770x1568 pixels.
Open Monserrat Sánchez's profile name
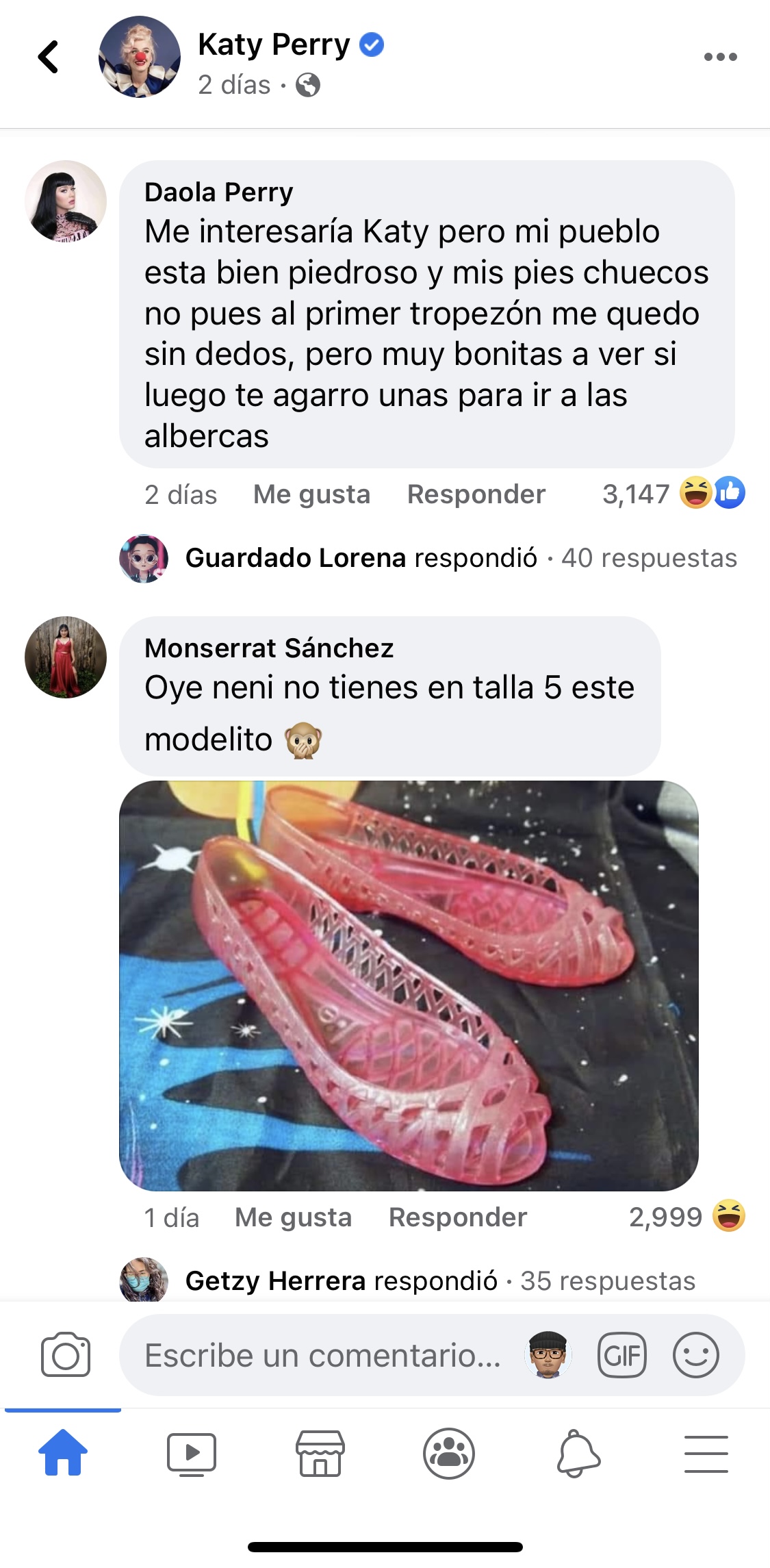coord(269,648)
